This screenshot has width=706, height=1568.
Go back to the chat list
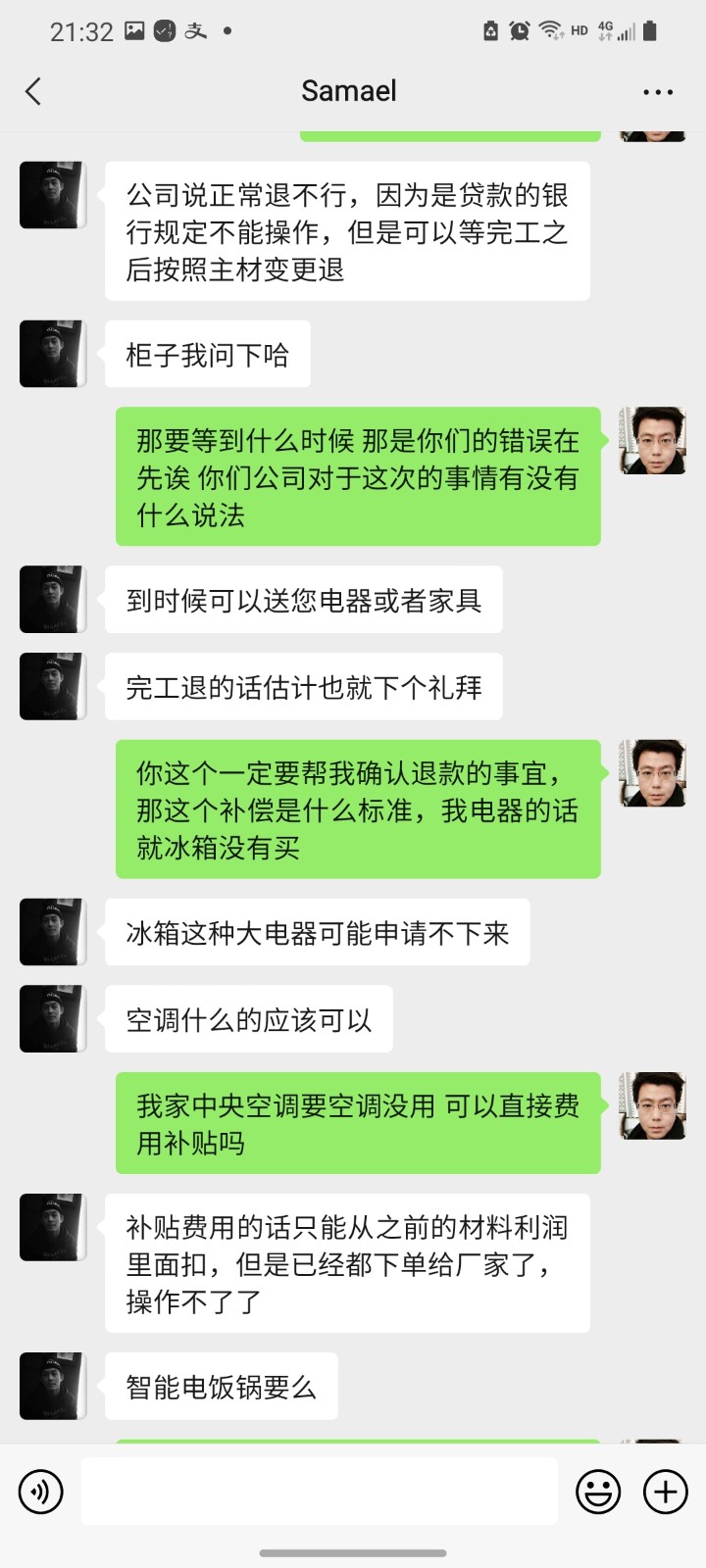33,91
